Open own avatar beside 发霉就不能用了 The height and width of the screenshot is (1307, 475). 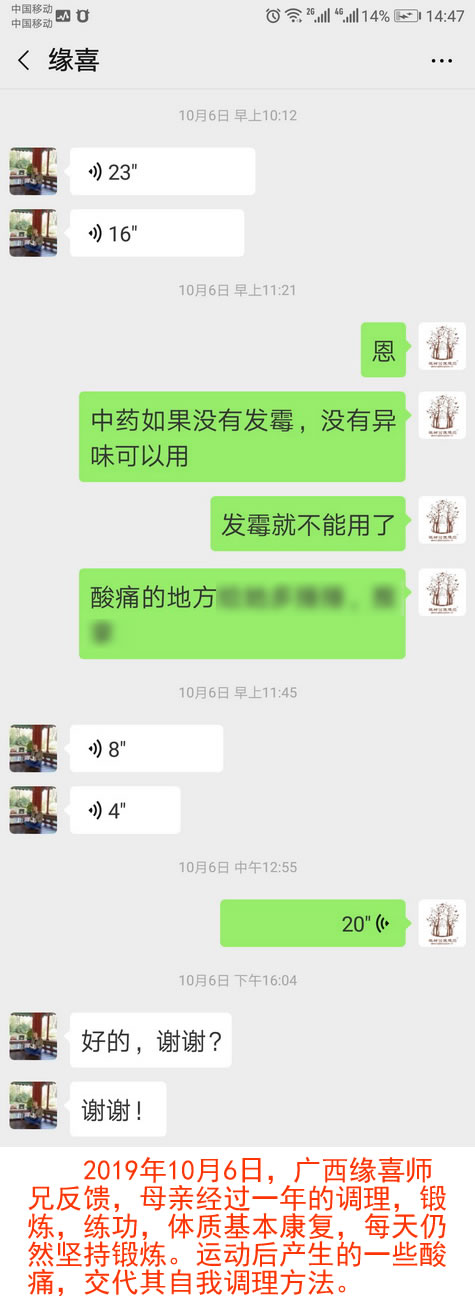[x=442, y=521]
